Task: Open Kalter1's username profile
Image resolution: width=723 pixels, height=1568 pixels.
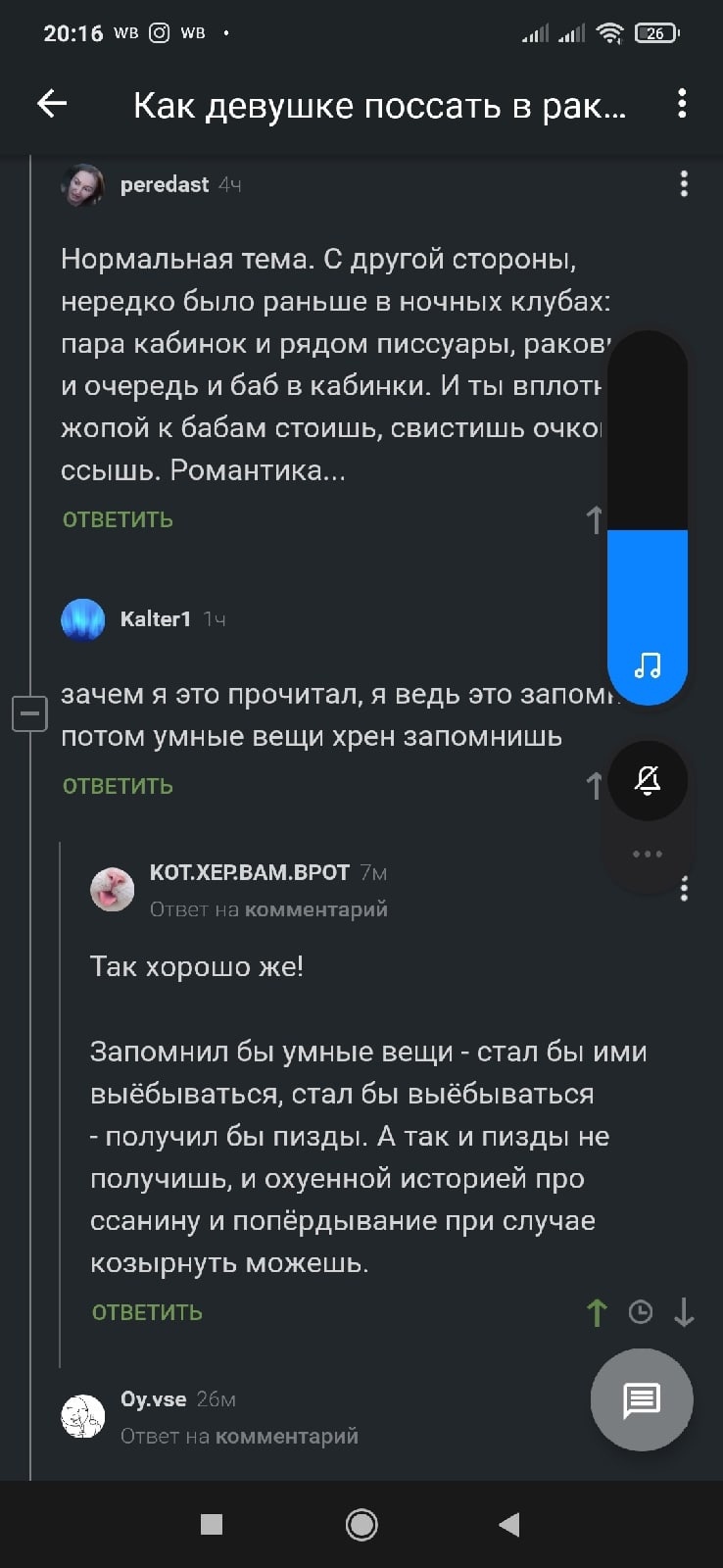Action: coord(155,618)
